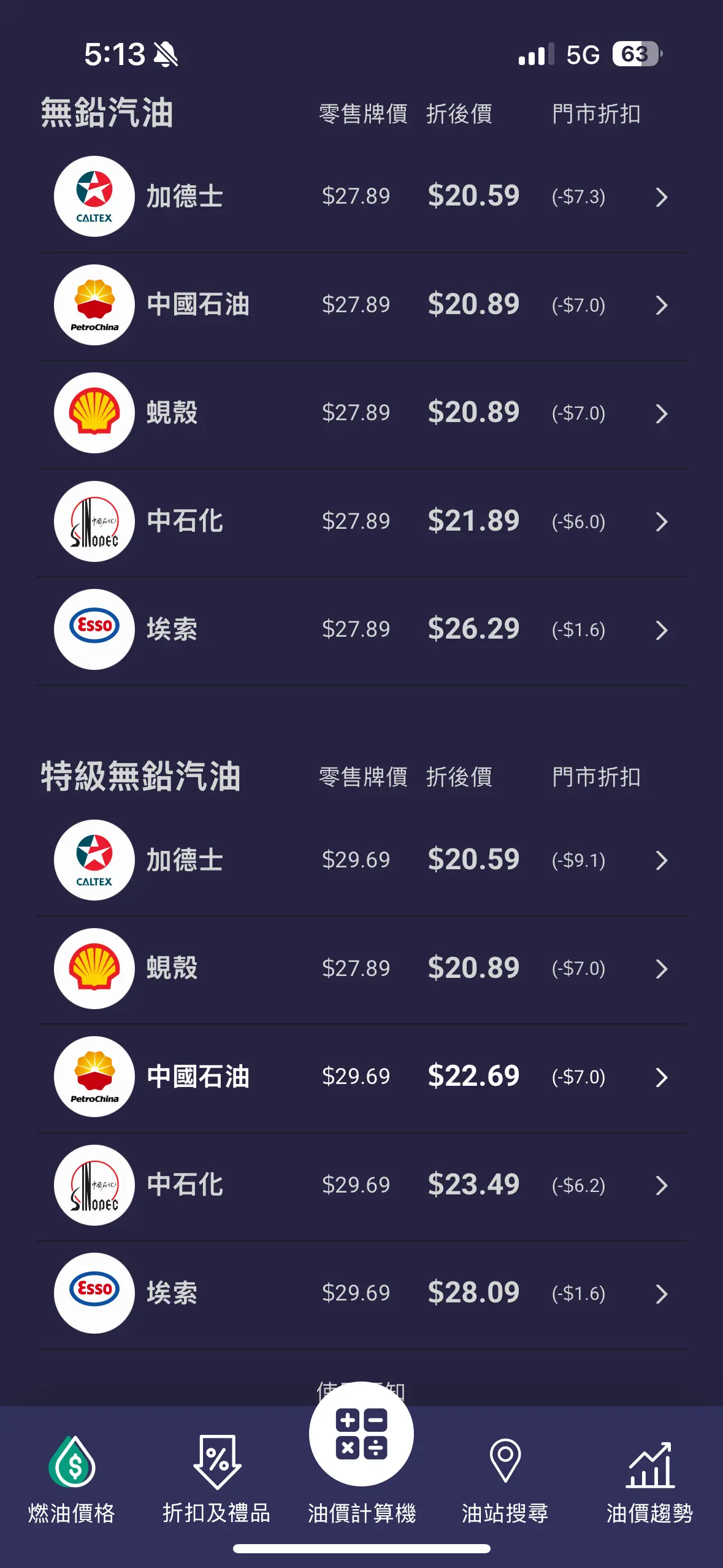Viewport: 723px width, 1568px height.
Task: View 蜆殼 row in 特級無鉛汽油 section
Action: pyautogui.click(x=361, y=969)
